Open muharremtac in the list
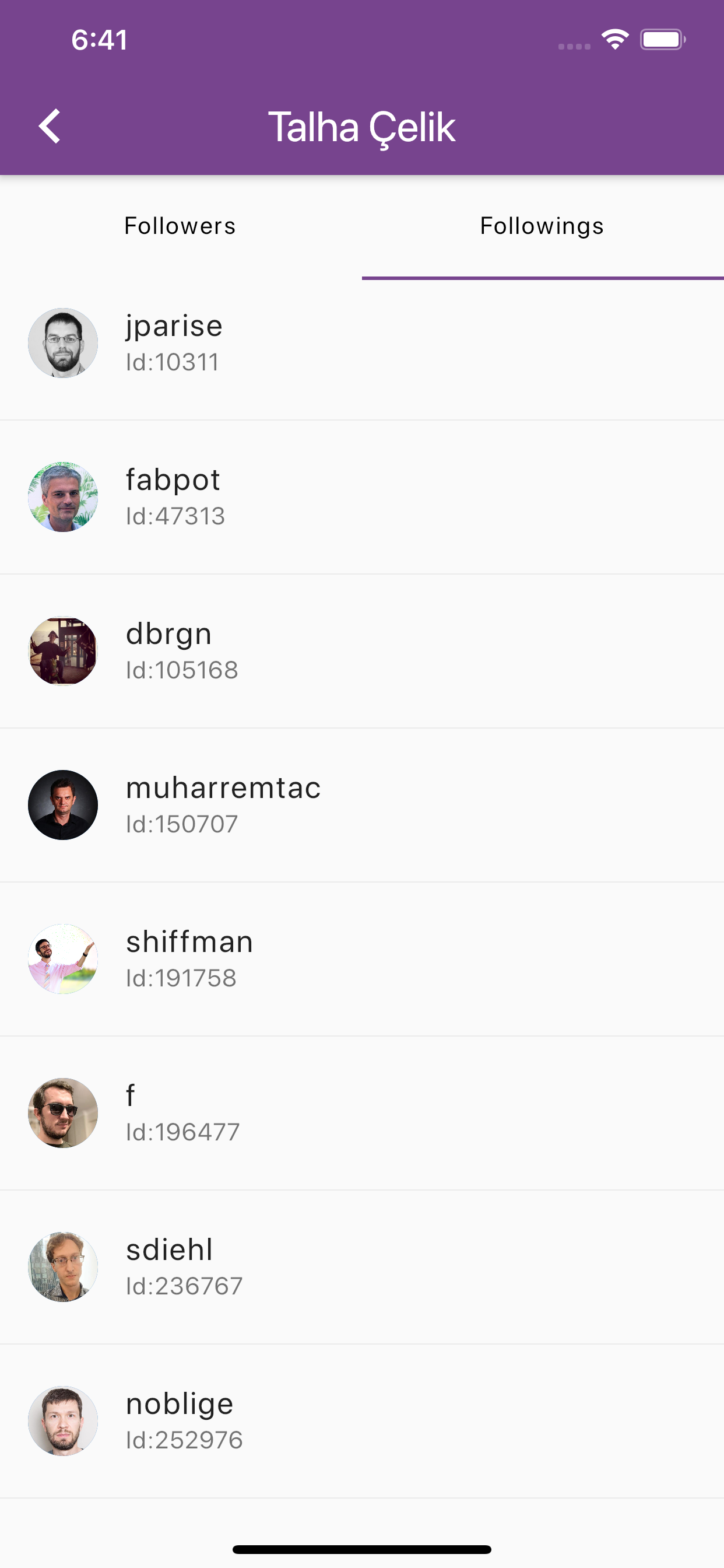Viewport: 724px width, 1568px height. 362,806
